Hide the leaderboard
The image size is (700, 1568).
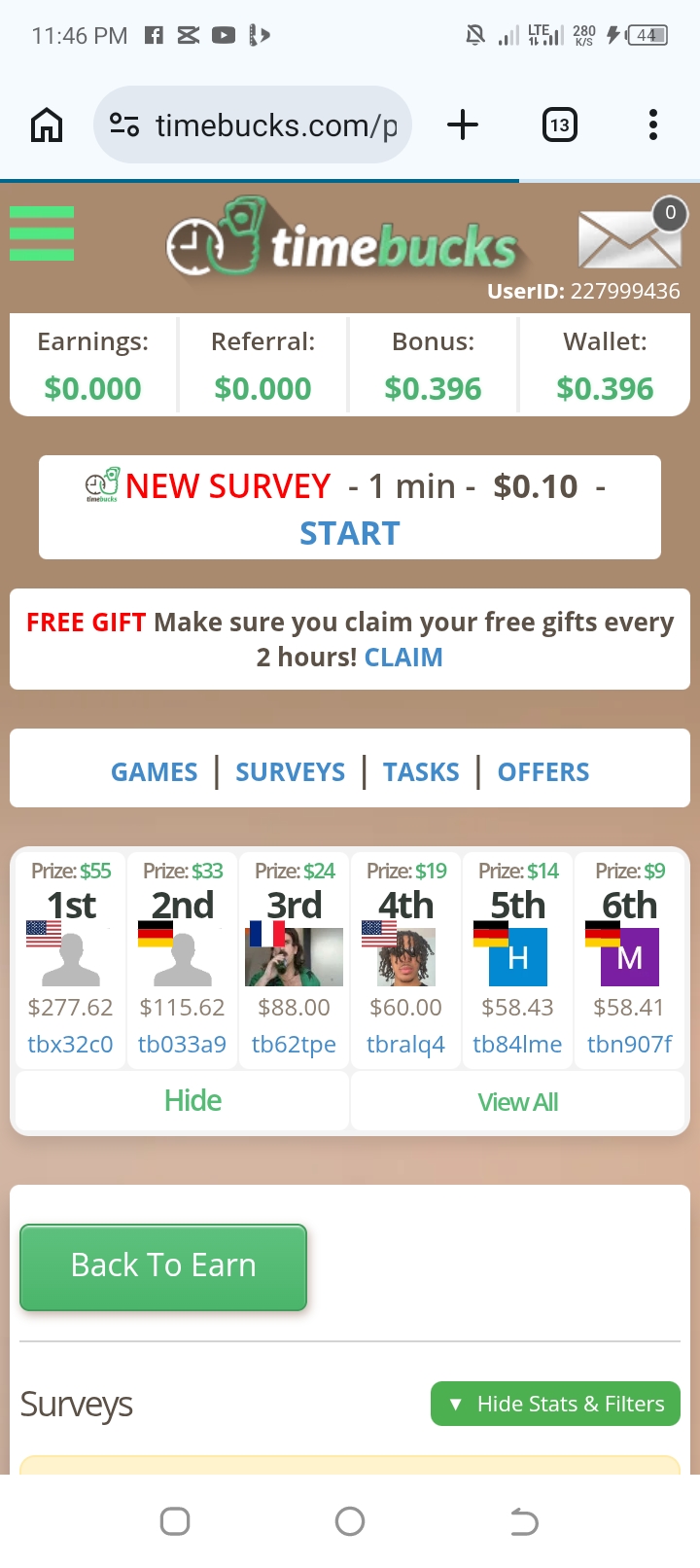pos(192,1101)
